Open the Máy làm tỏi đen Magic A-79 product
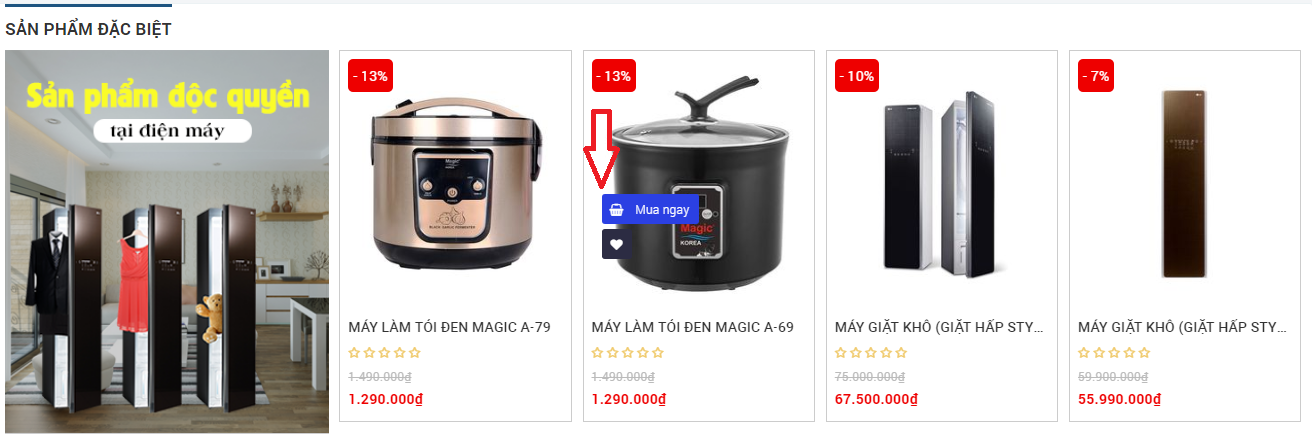Viewport: 1312px width, 437px height. click(449, 327)
